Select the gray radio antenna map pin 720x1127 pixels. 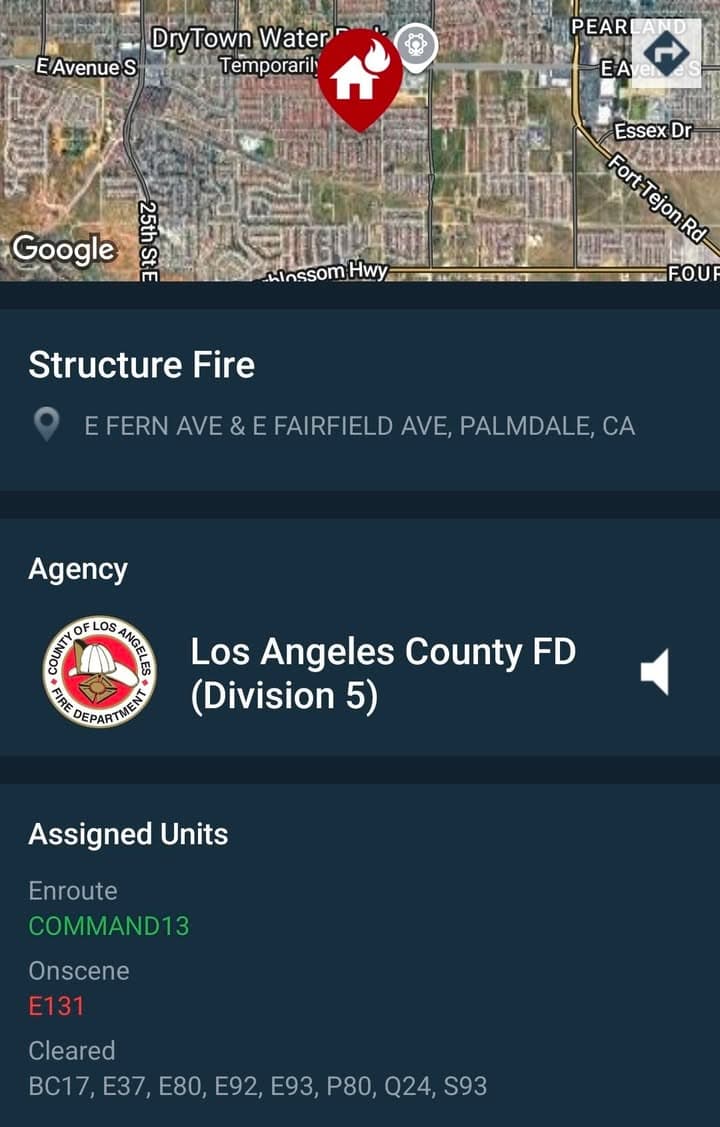coord(414,45)
